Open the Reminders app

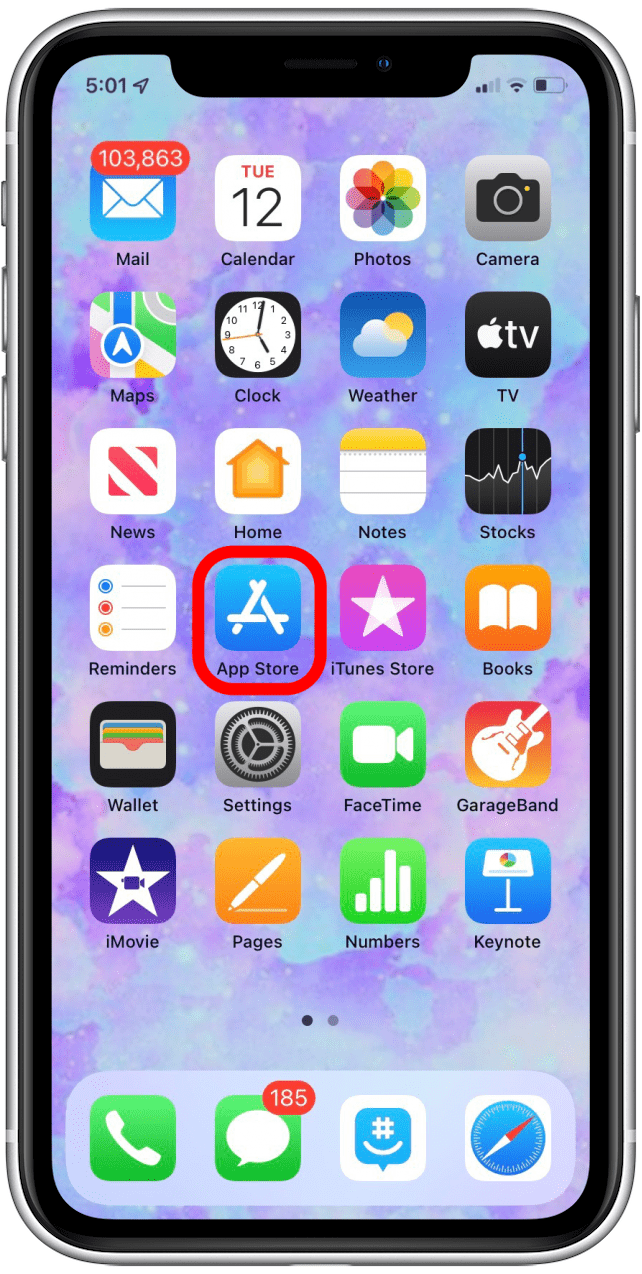point(133,608)
